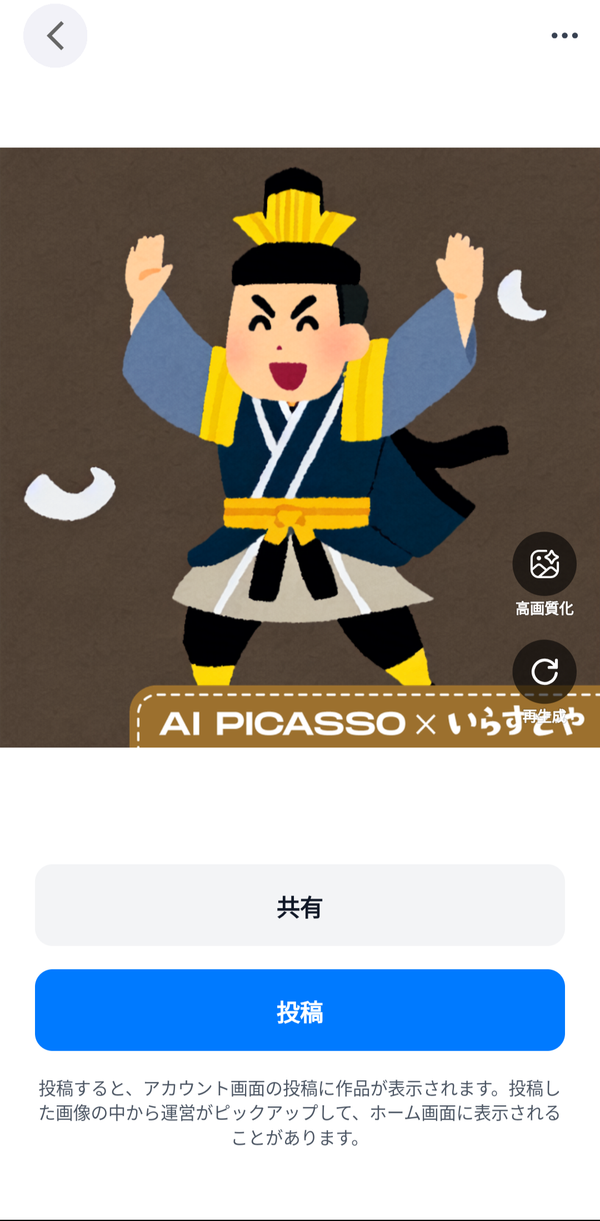Tap the 高画質化 upscale icon
Viewport: 600px width, 1221px height.
pos(544,564)
